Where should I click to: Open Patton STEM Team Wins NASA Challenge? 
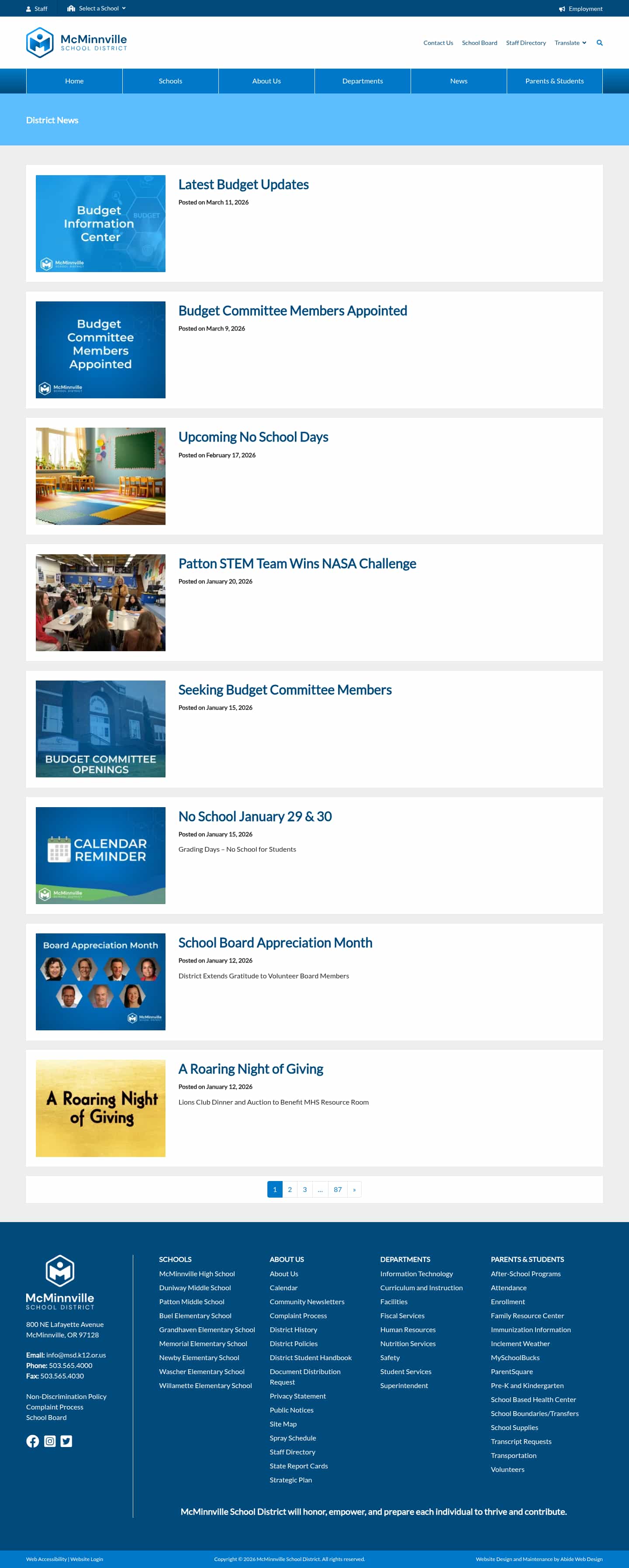click(x=297, y=564)
